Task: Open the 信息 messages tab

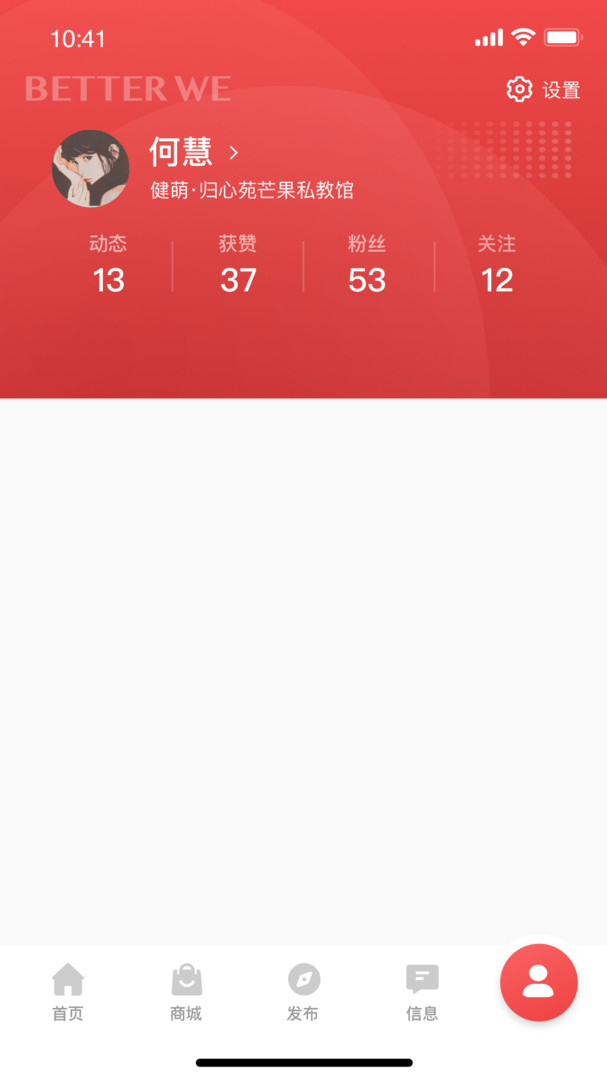Action: pos(422,992)
